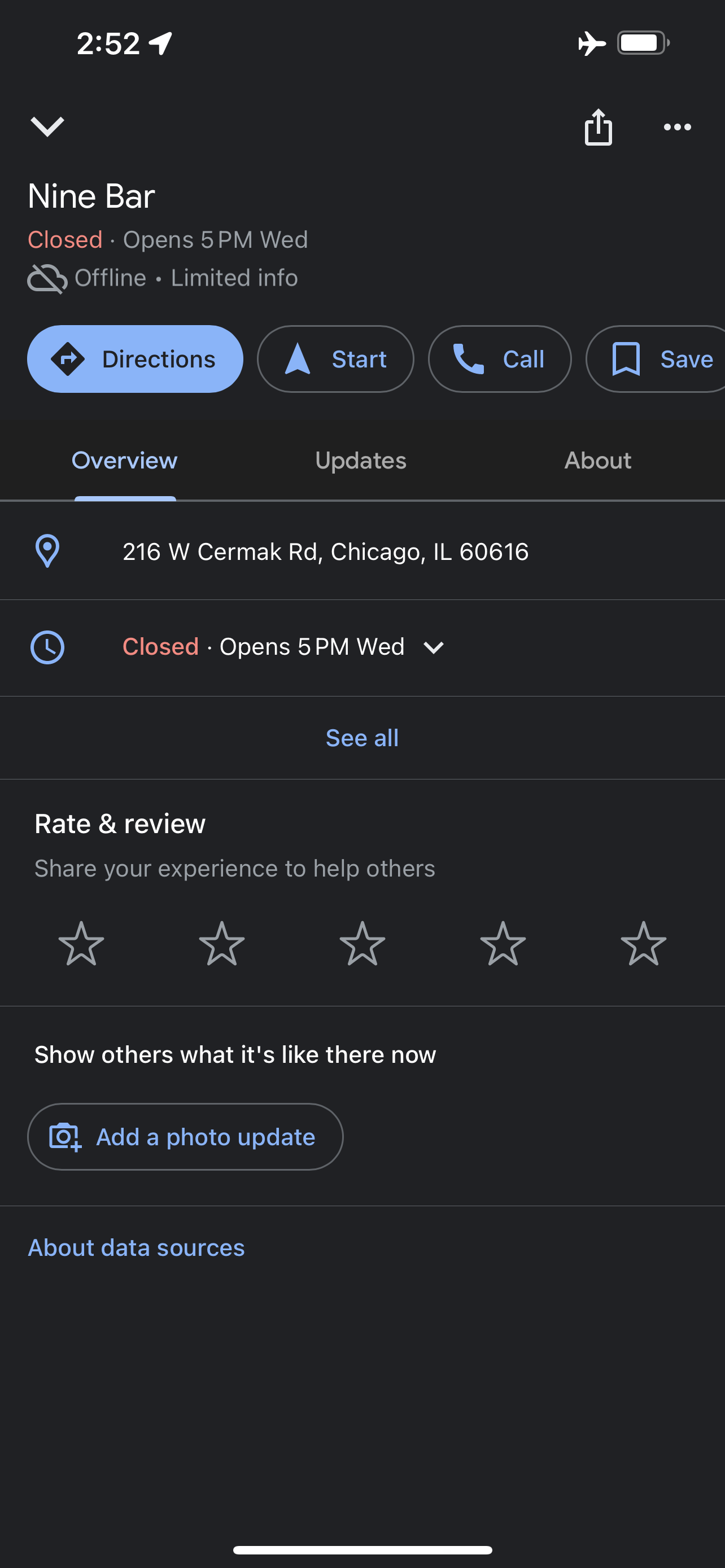Tap the offline cloud status icon
Viewport: 725px width, 1568px height.
pos(47,278)
